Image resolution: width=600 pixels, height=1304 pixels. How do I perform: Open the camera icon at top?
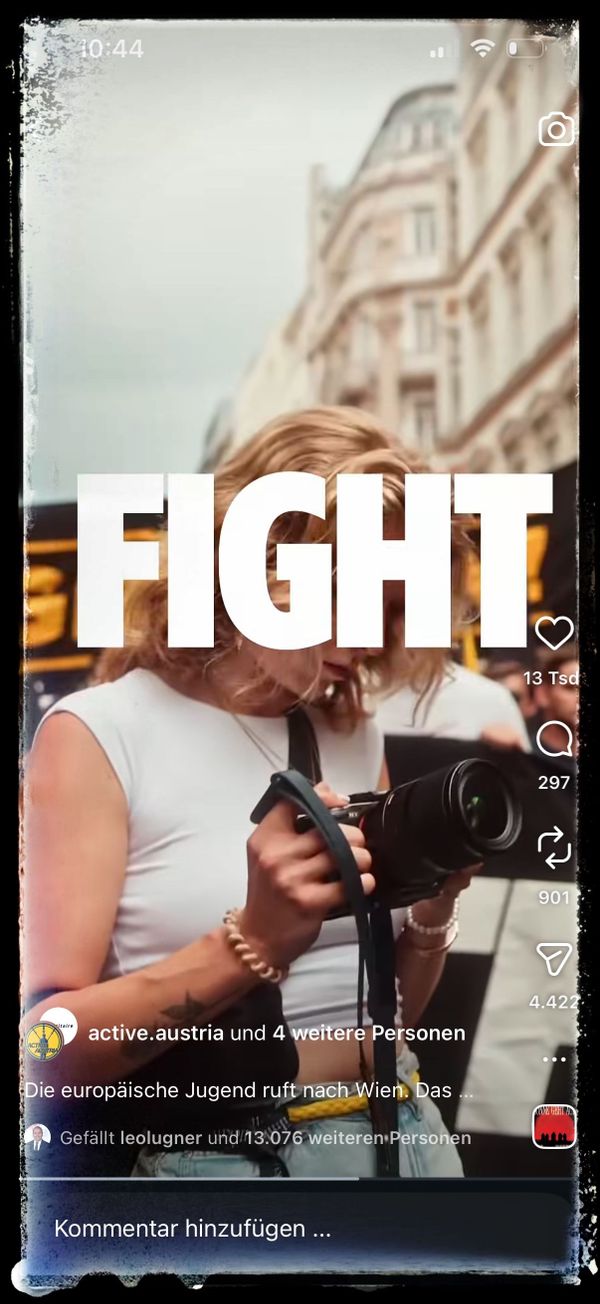pos(556,129)
